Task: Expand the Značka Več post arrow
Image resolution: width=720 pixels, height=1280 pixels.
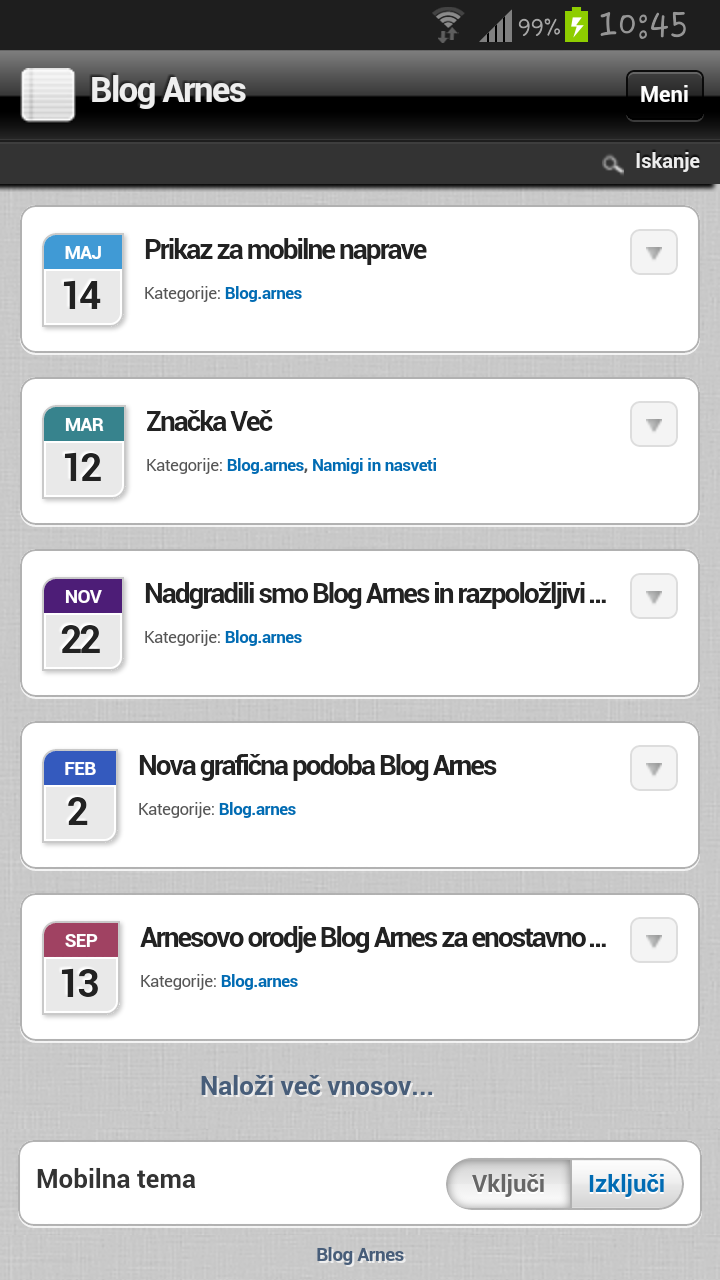Action: pos(654,424)
